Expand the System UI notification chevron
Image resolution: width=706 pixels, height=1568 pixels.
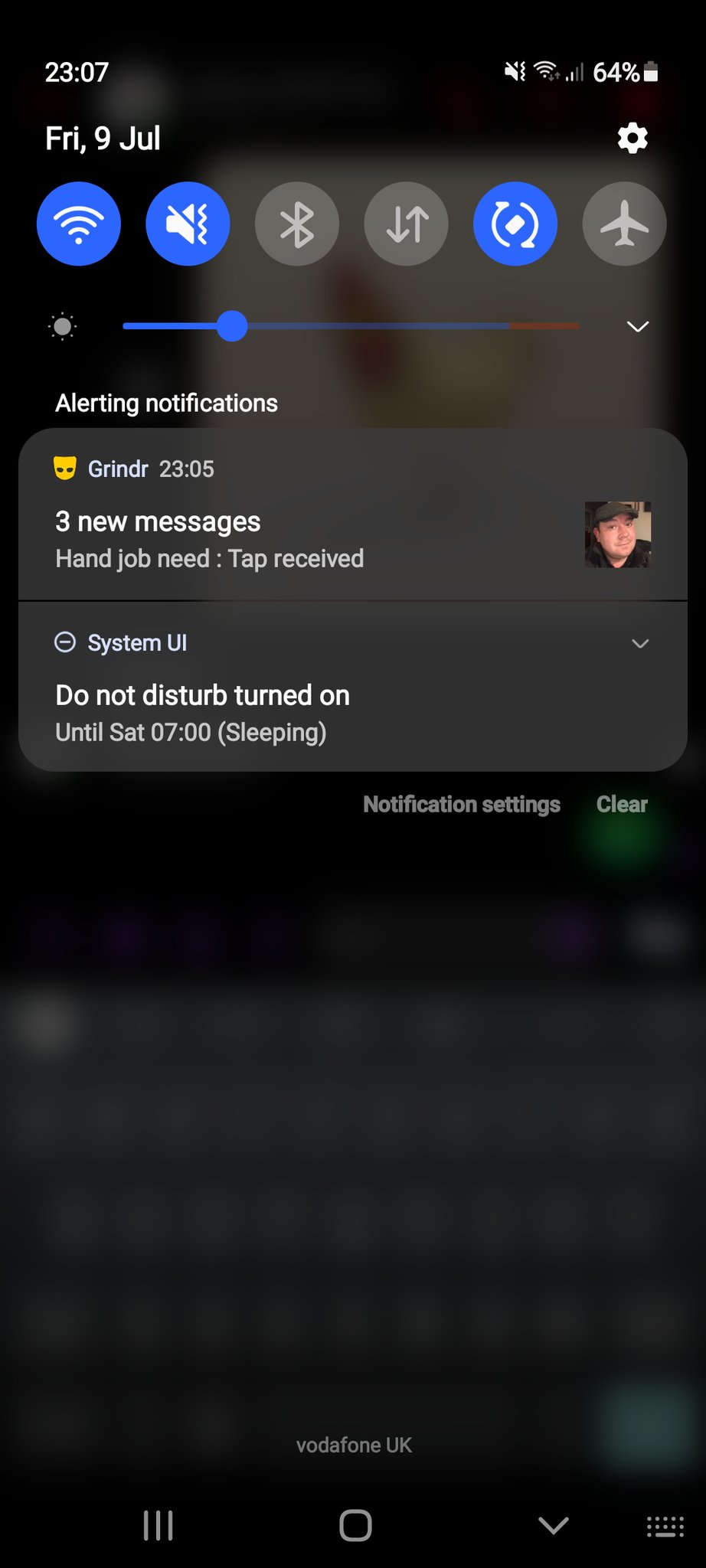(640, 643)
